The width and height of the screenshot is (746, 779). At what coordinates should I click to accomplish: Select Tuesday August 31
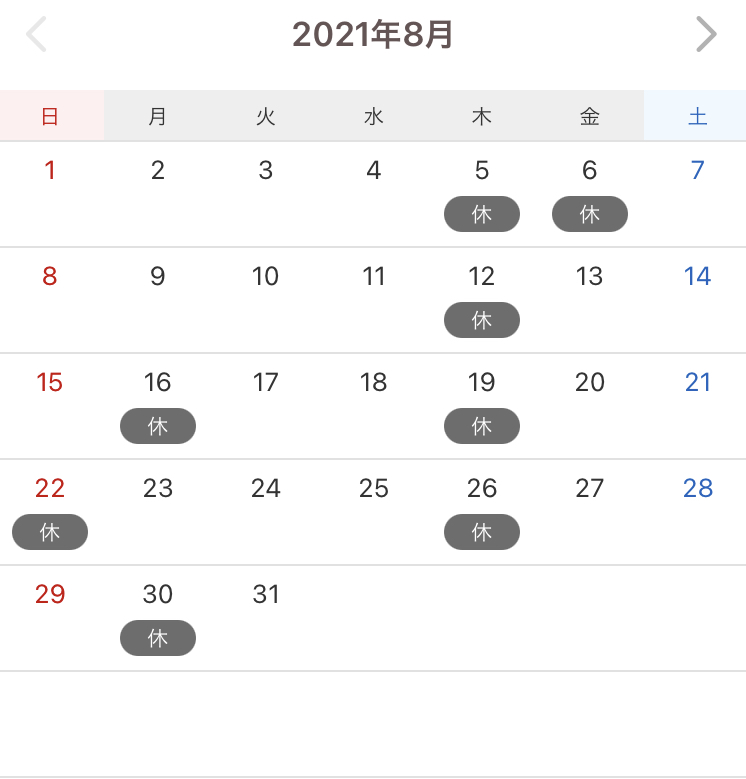pyautogui.click(x=266, y=595)
